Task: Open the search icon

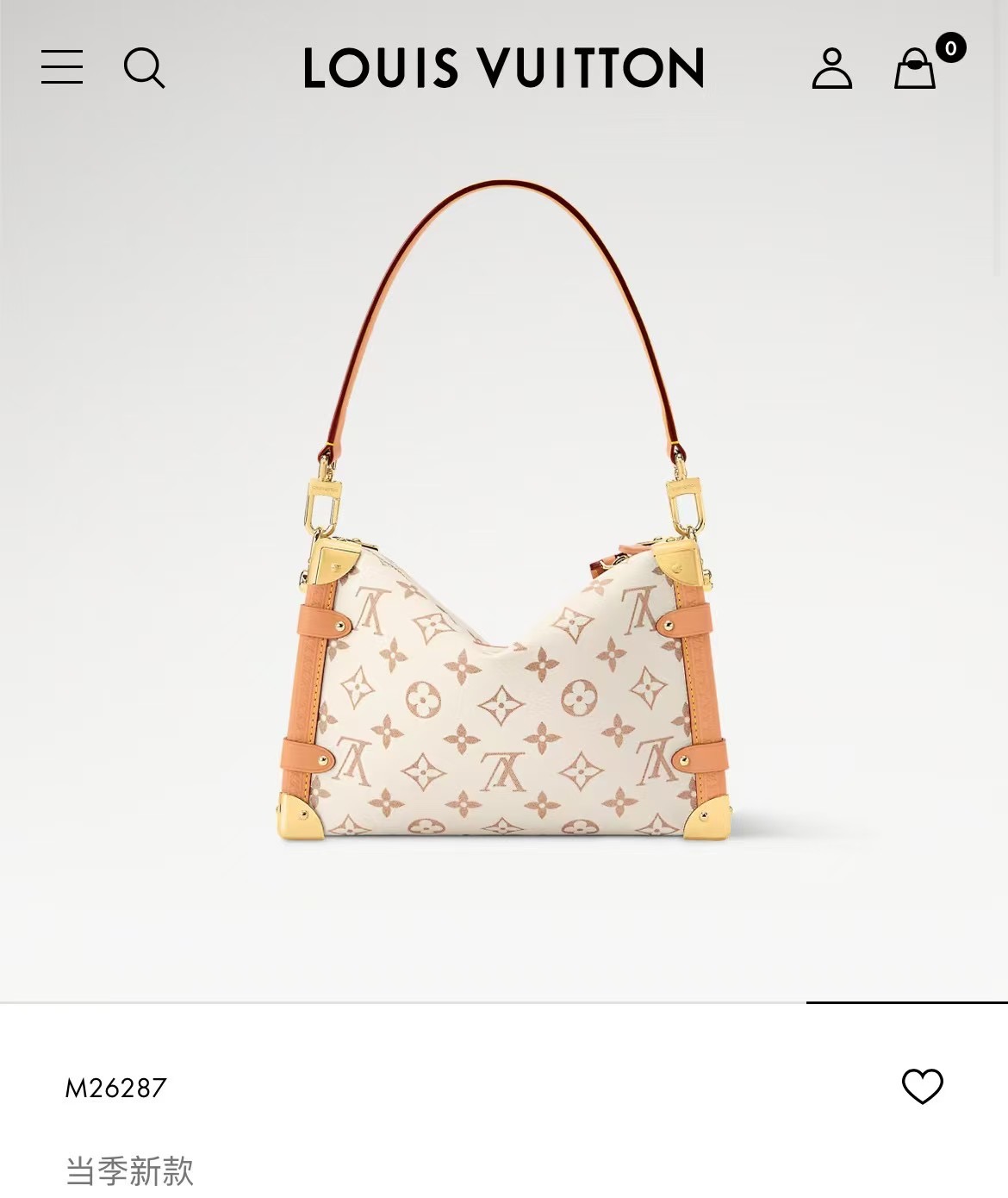Action: (144, 68)
